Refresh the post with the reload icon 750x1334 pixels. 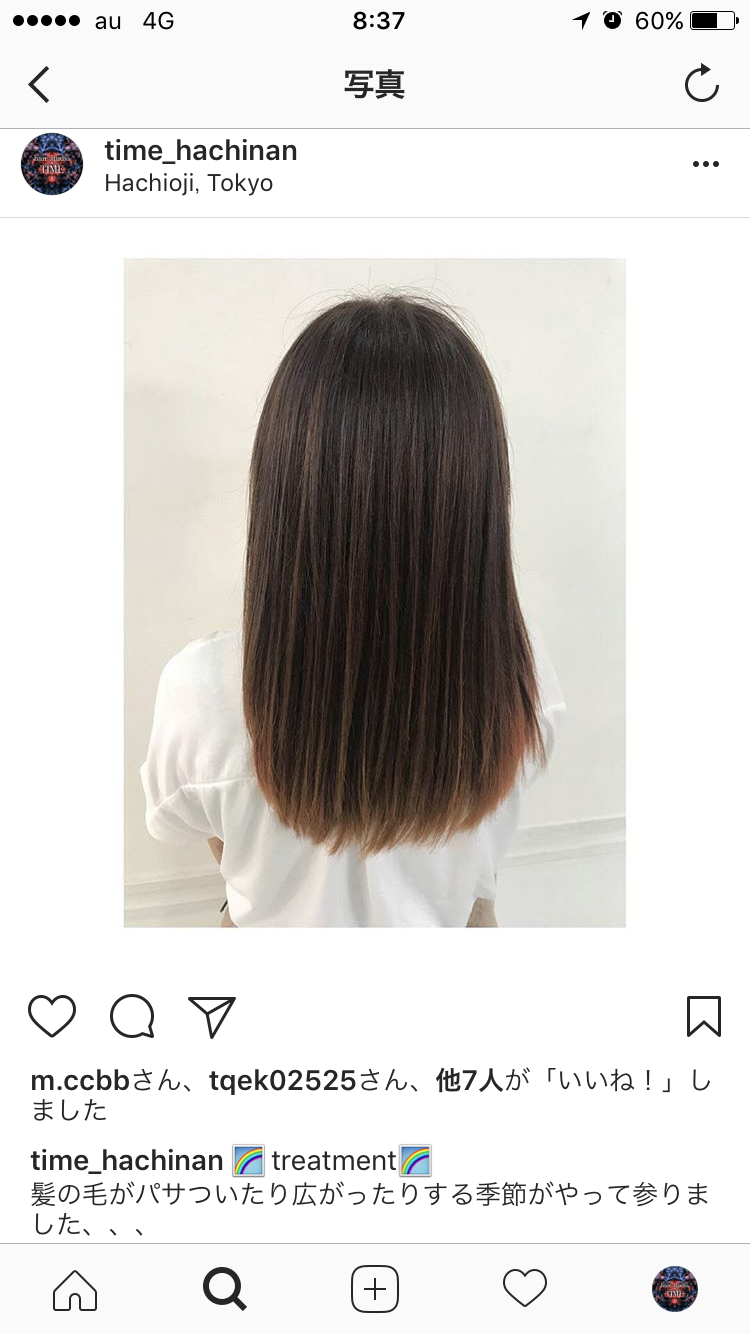[701, 84]
